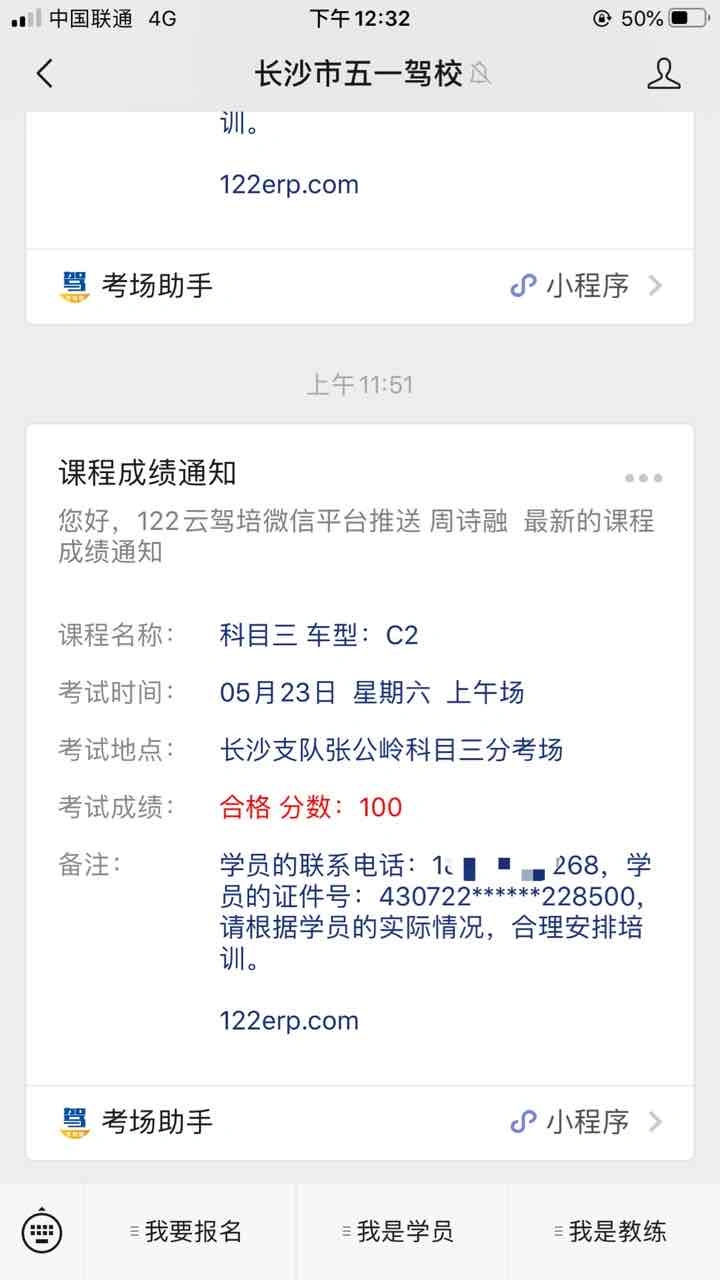Switch to keyboard input mode
720x1280 pixels.
(42, 1231)
